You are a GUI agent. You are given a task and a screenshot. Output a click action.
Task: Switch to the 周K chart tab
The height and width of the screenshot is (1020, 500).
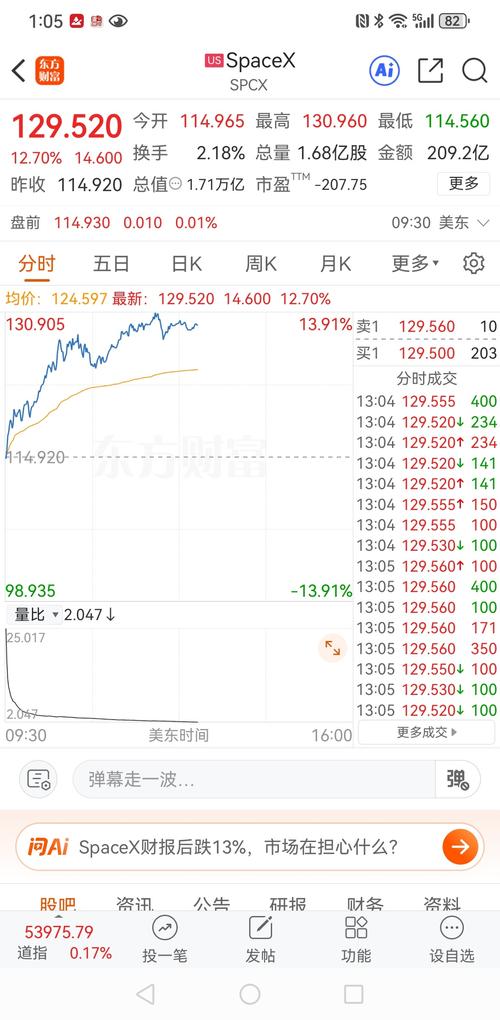pyautogui.click(x=261, y=263)
